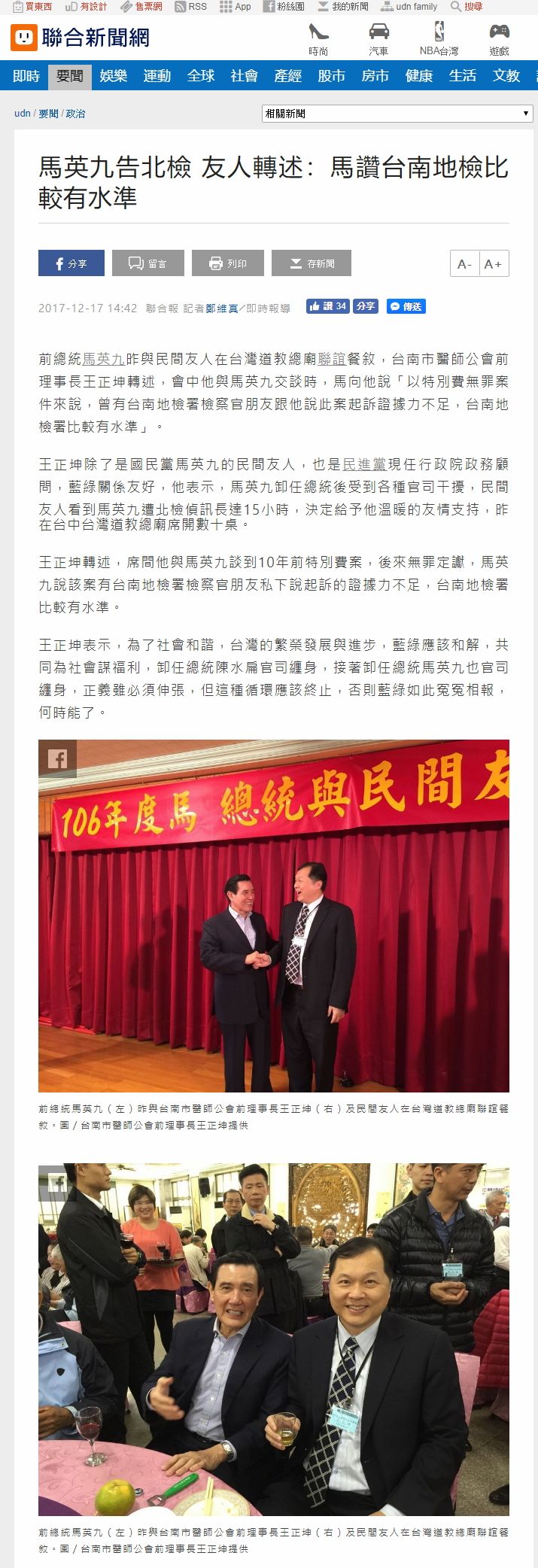
Task: Open the 遊戲 channel
Action: coord(499,39)
